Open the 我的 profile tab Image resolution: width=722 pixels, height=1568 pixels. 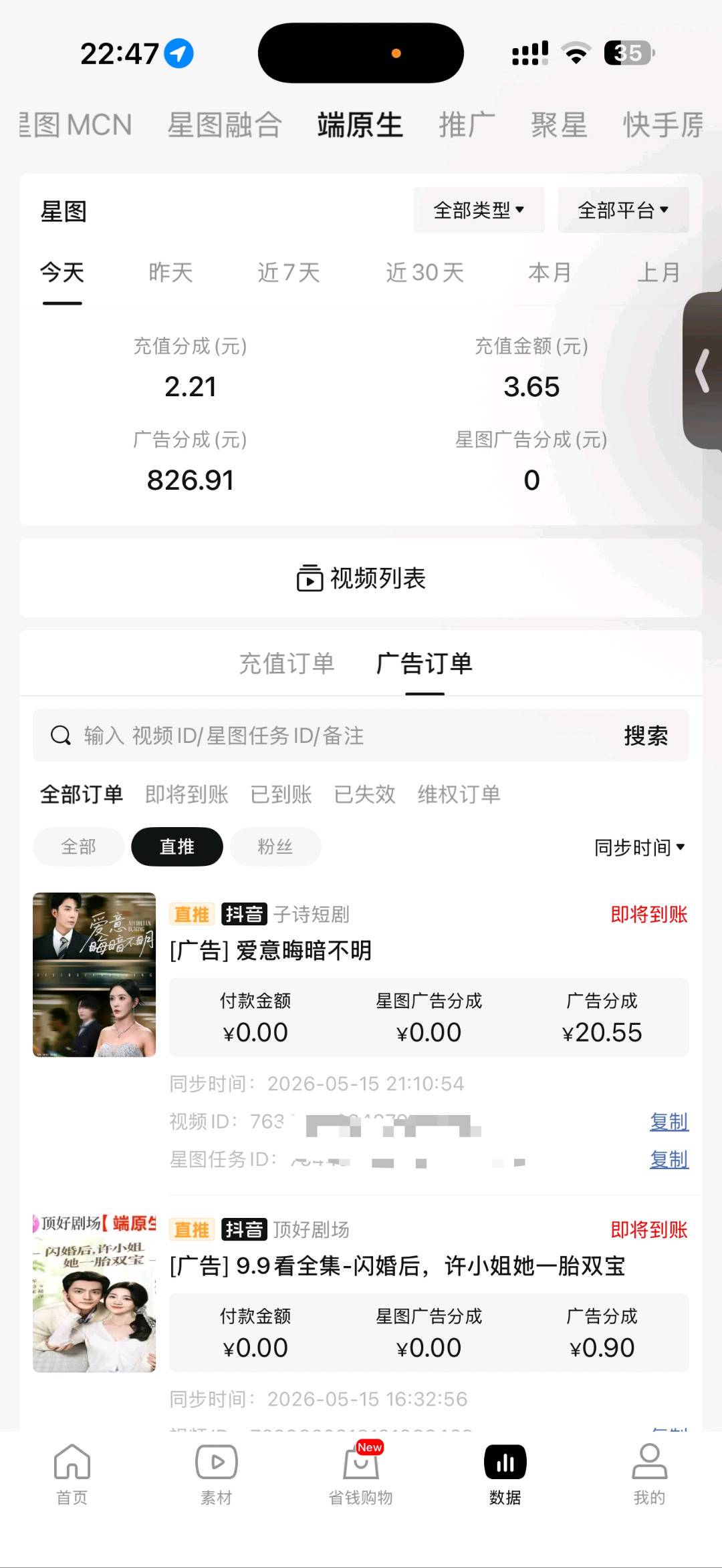[x=650, y=1475]
